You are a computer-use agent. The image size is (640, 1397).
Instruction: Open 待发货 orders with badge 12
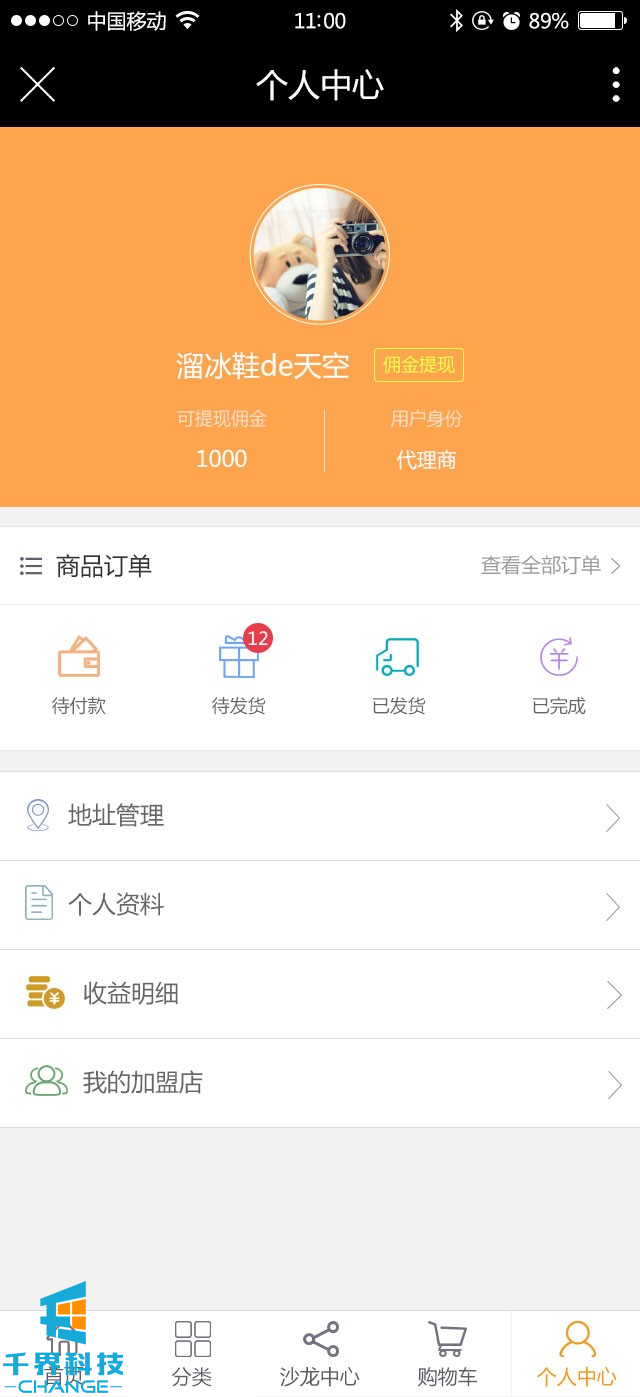pyautogui.click(x=239, y=675)
